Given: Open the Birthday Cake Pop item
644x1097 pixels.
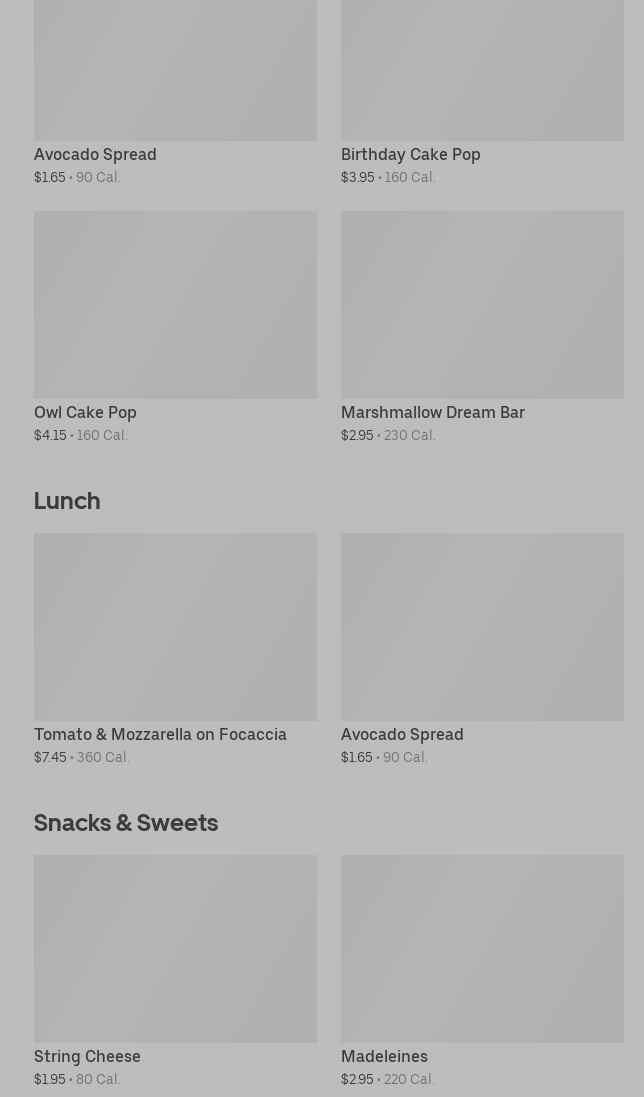Looking at the screenshot, I should (482, 80).
